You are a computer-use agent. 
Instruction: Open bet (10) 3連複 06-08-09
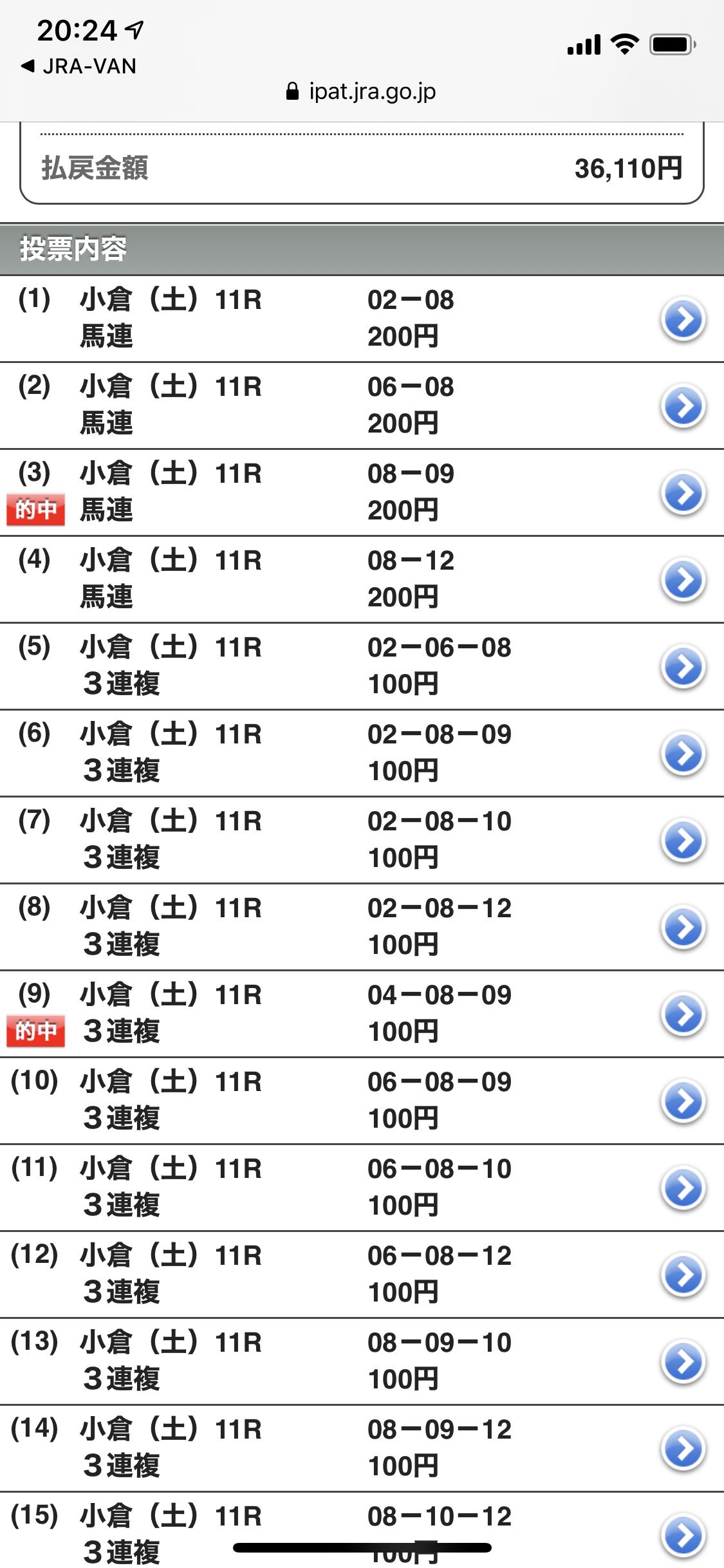pyautogui.click(x=683, y=1101)
